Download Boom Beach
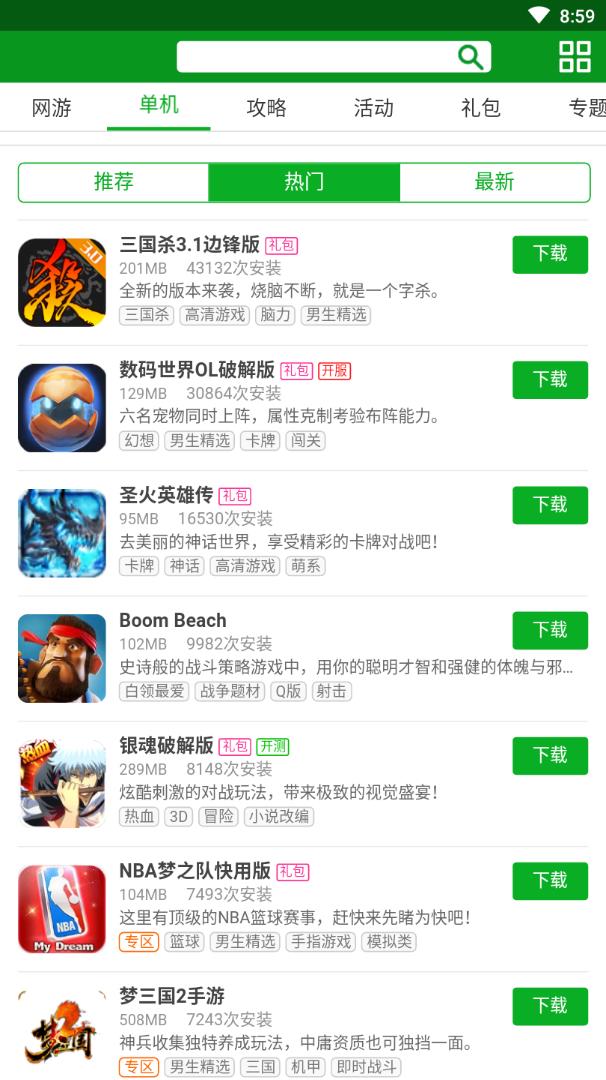The width and height of the screenshot is (606, 1080). click(x=549, y=630)
